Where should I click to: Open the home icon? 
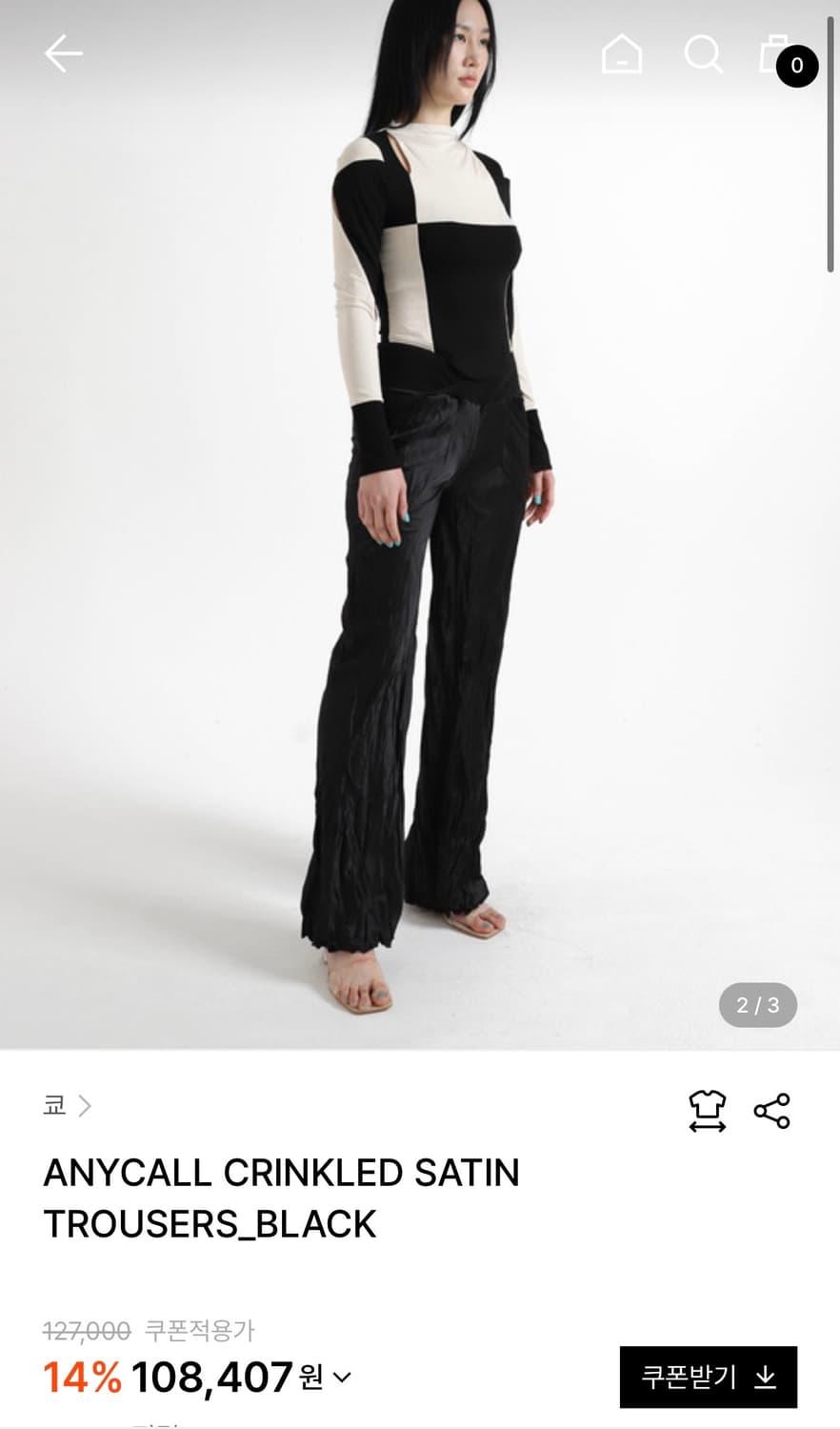(x=622, y=54)
